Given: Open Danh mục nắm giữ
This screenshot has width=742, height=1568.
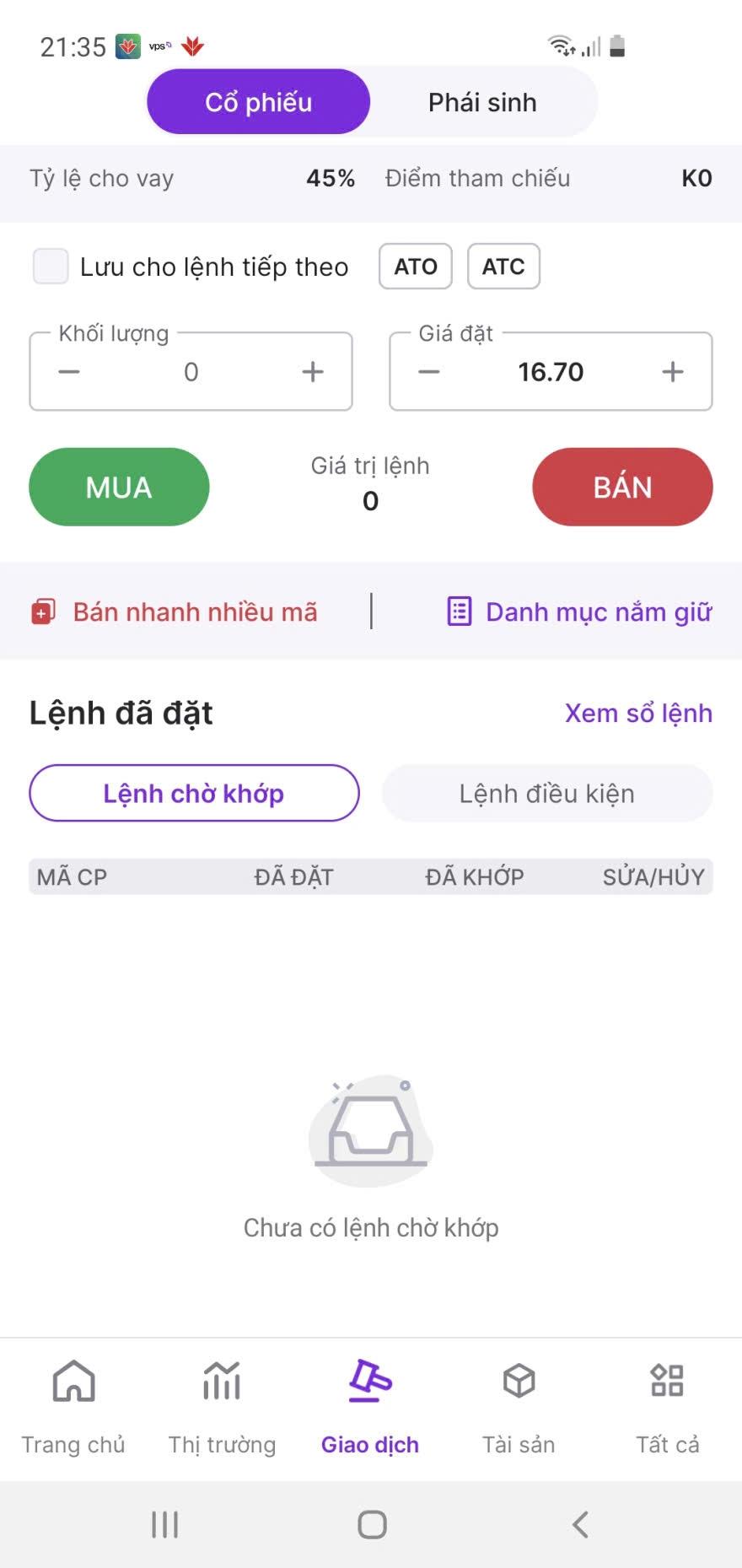Looking at the screenshot, I should [579, 612].
